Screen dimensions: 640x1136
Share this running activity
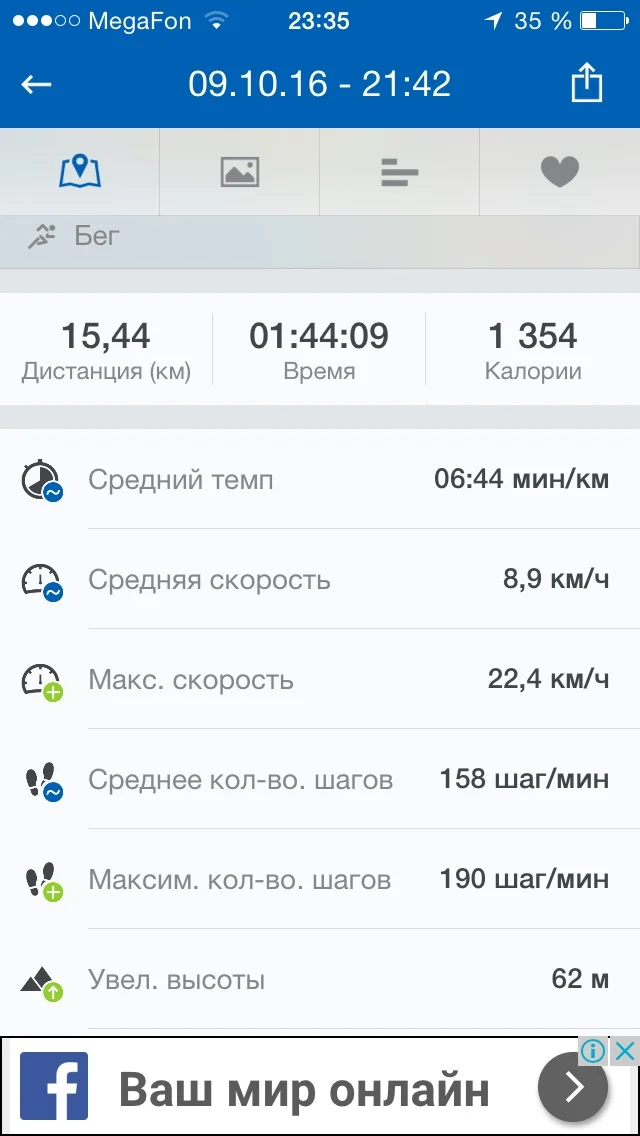(587, 84)
